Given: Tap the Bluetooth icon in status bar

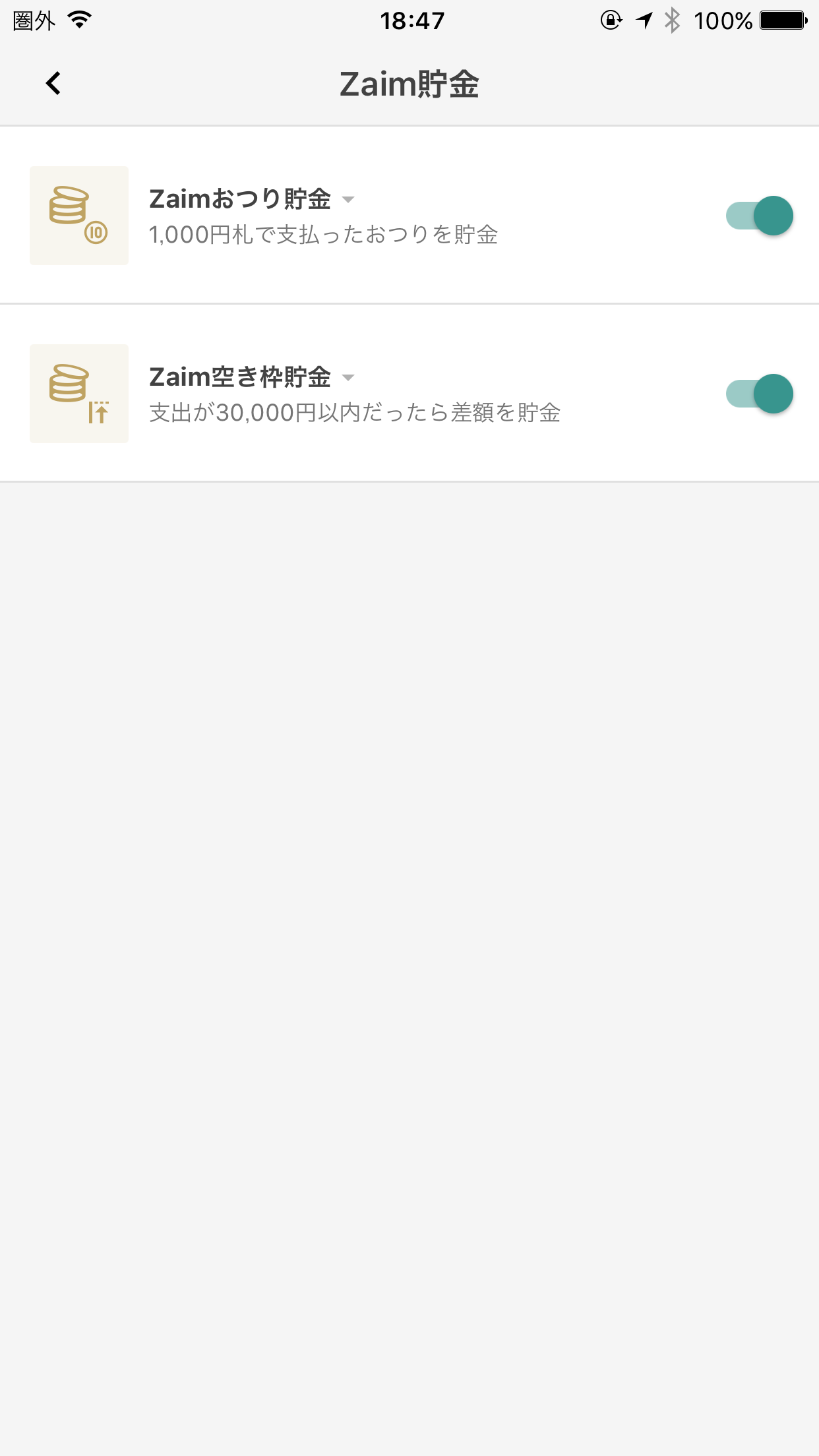Looking at the screenshot, I should 673,20.
